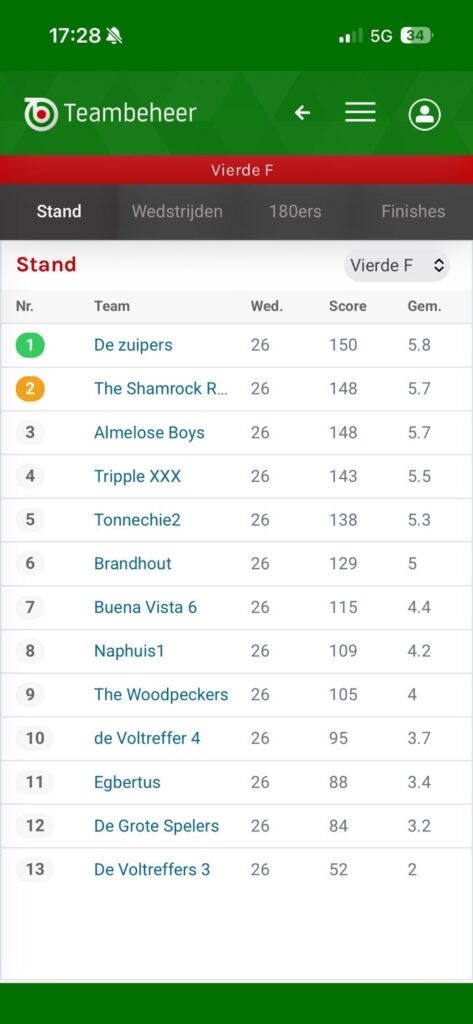The image size is (473, 1024).
Task: Open team Naphuis1
Action: [x=129, y=651]
